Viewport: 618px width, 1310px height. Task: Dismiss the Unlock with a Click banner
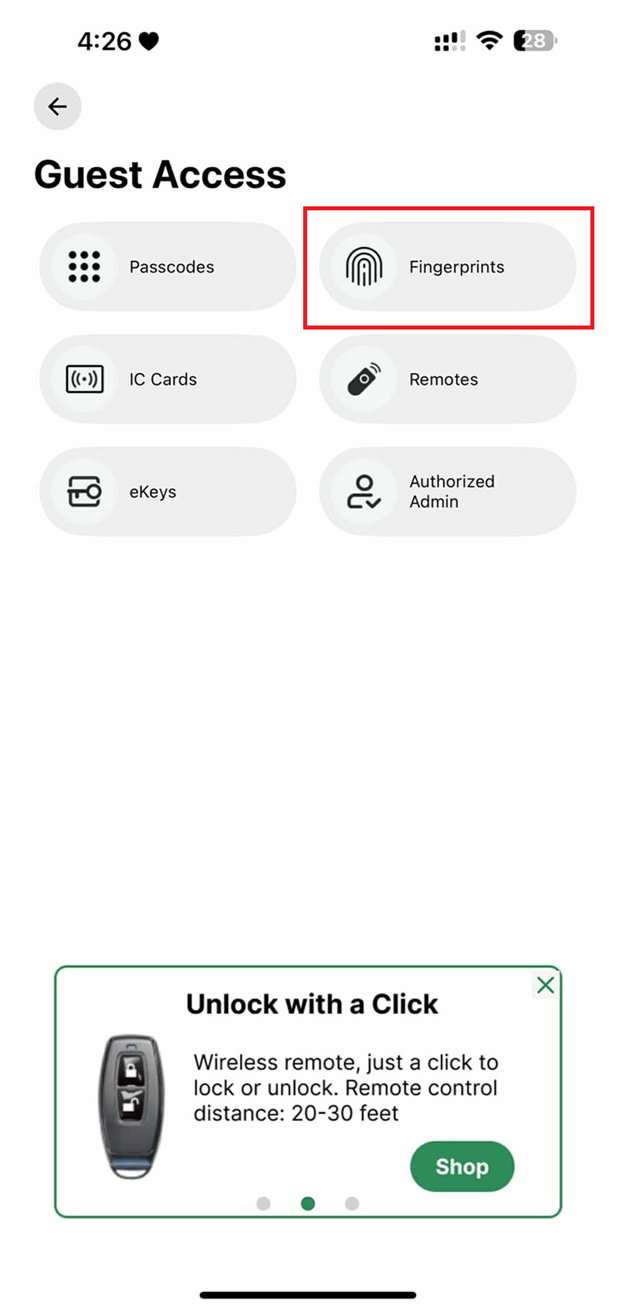click(x=545, y=985)
